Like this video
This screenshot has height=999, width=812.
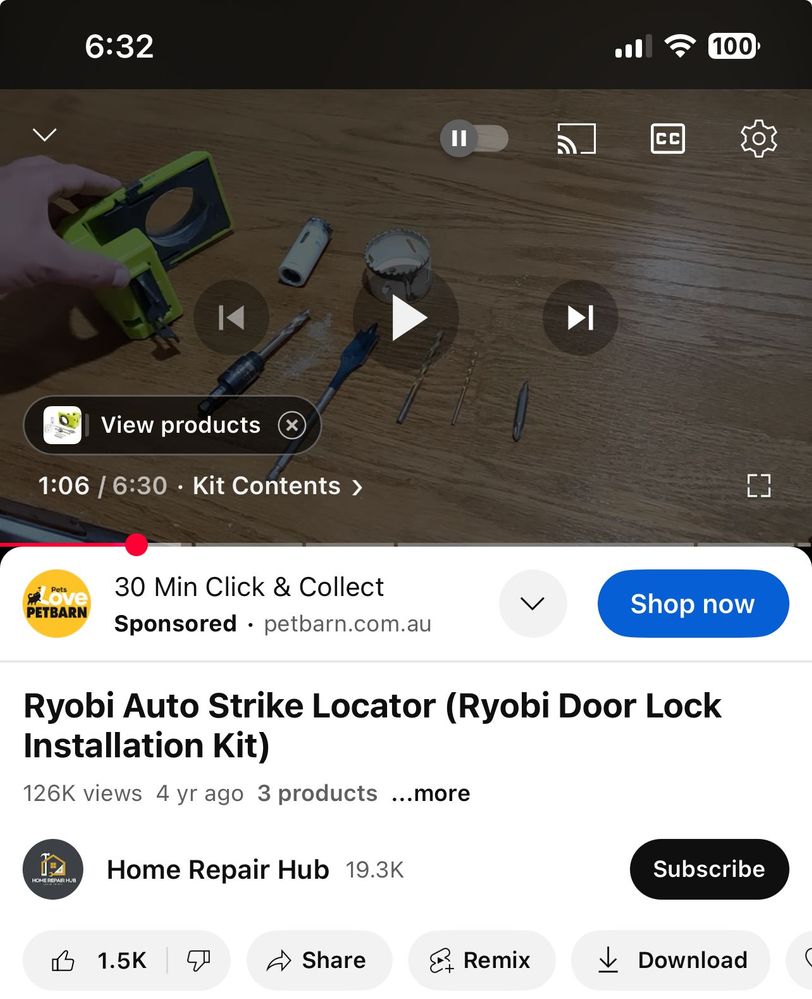[x=99, y=961]
